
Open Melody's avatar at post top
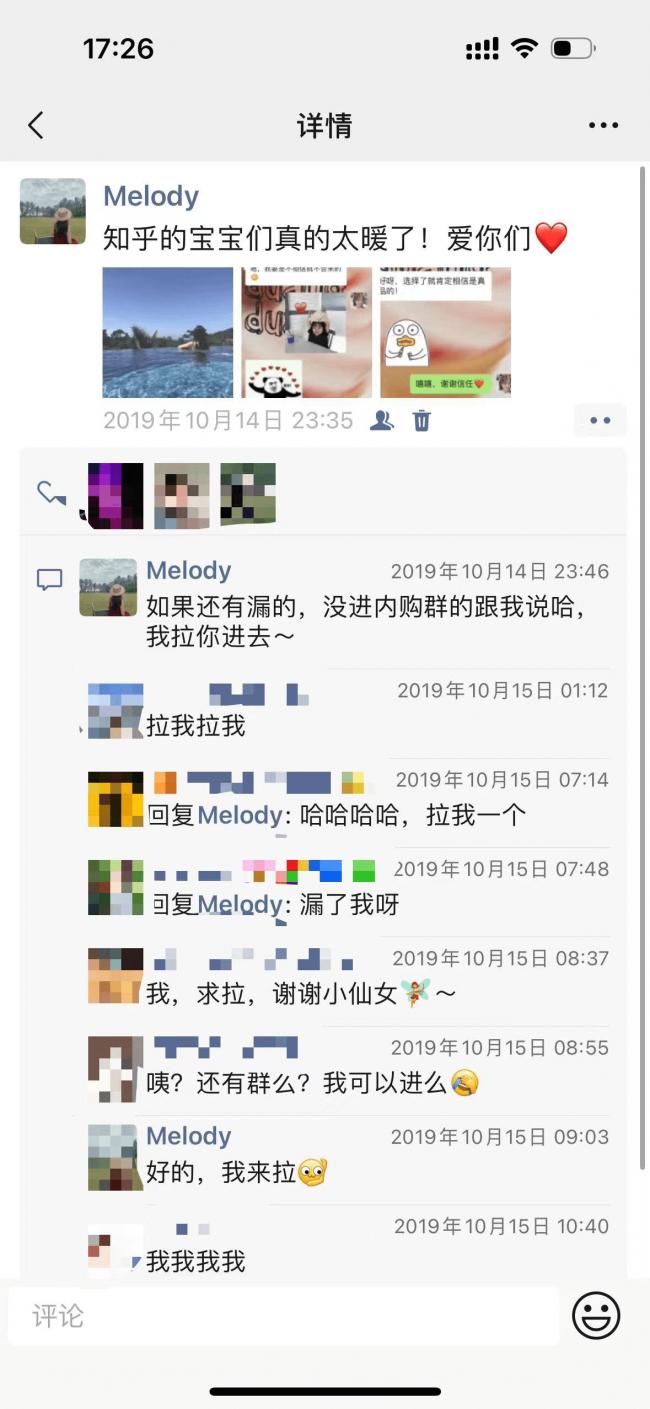[x=53, y=211]
